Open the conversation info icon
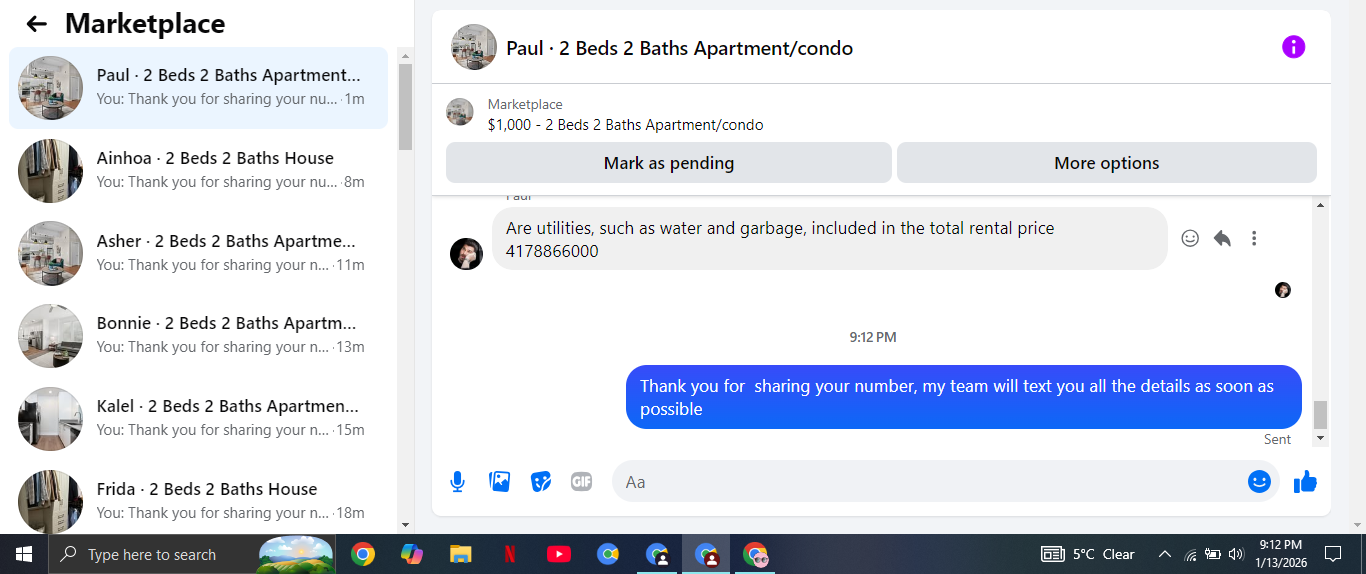Image resolution: width=1366 pixels, height=574 pixels. (x=1293, y=47)
